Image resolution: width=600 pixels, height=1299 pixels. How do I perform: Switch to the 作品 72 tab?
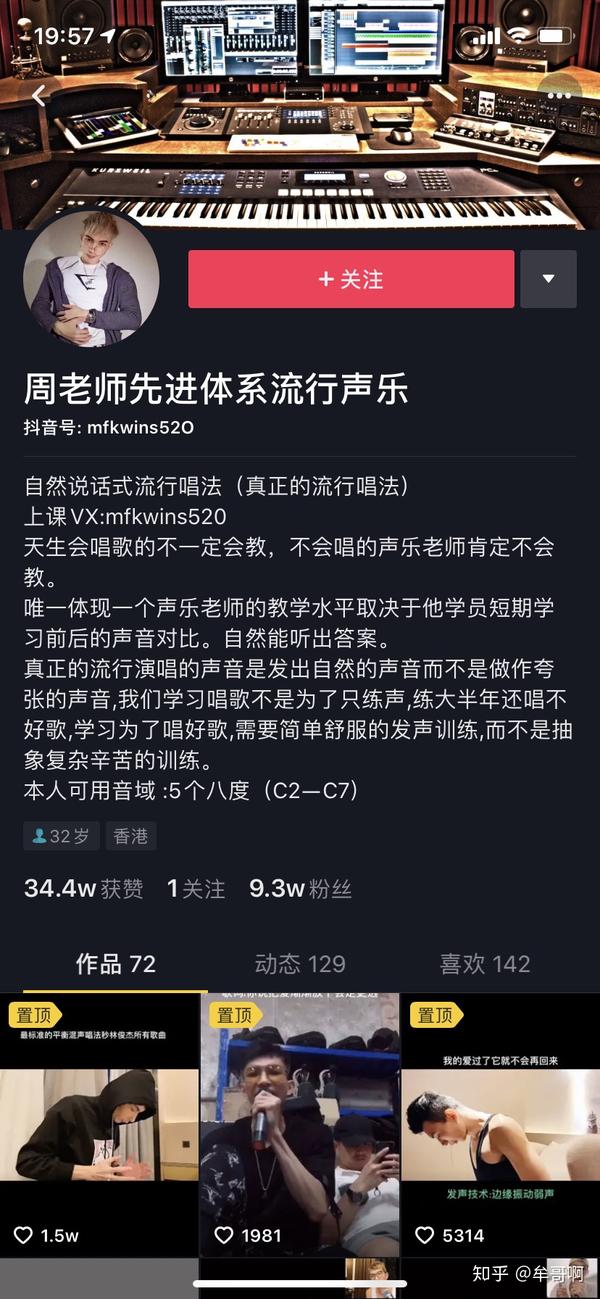[116, 964]
